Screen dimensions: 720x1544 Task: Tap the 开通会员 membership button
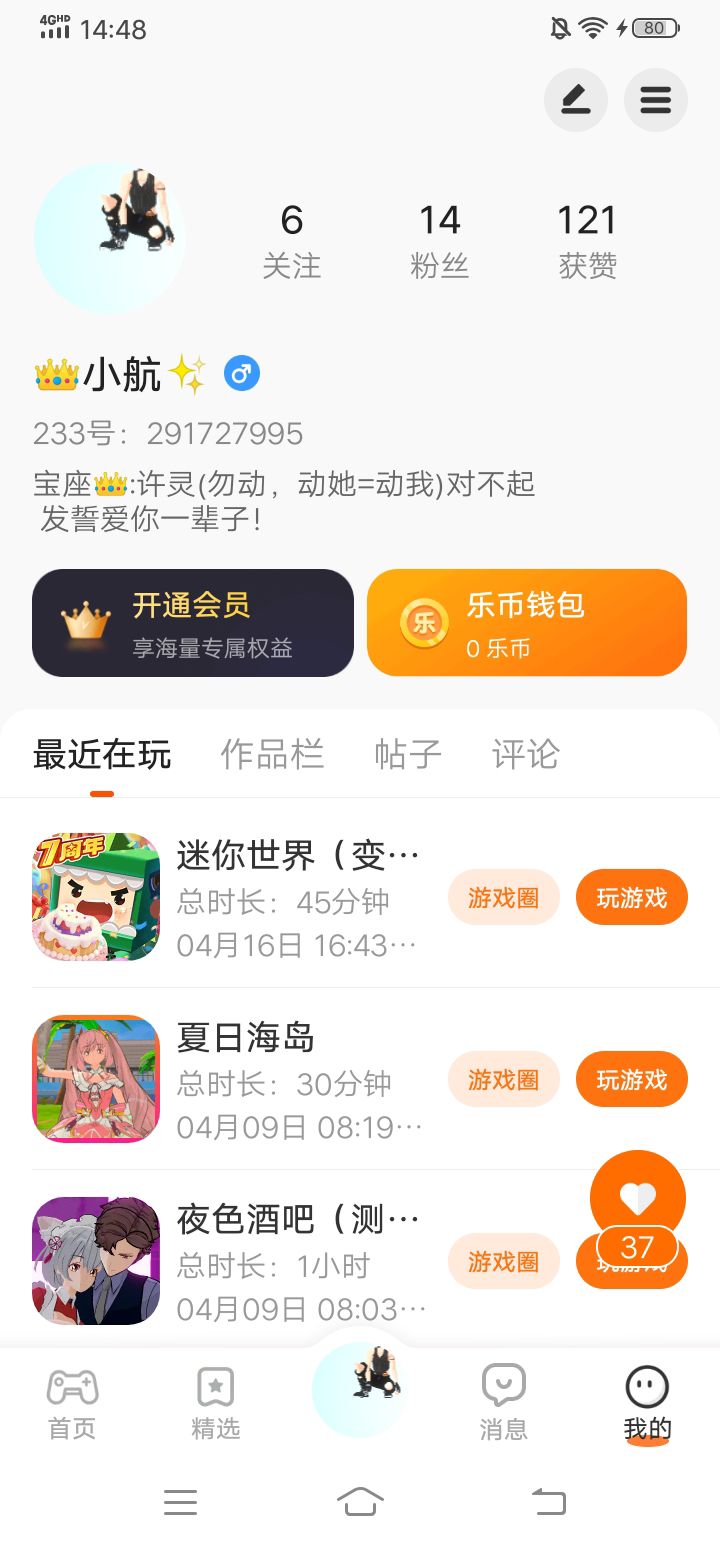coord(193,623)
